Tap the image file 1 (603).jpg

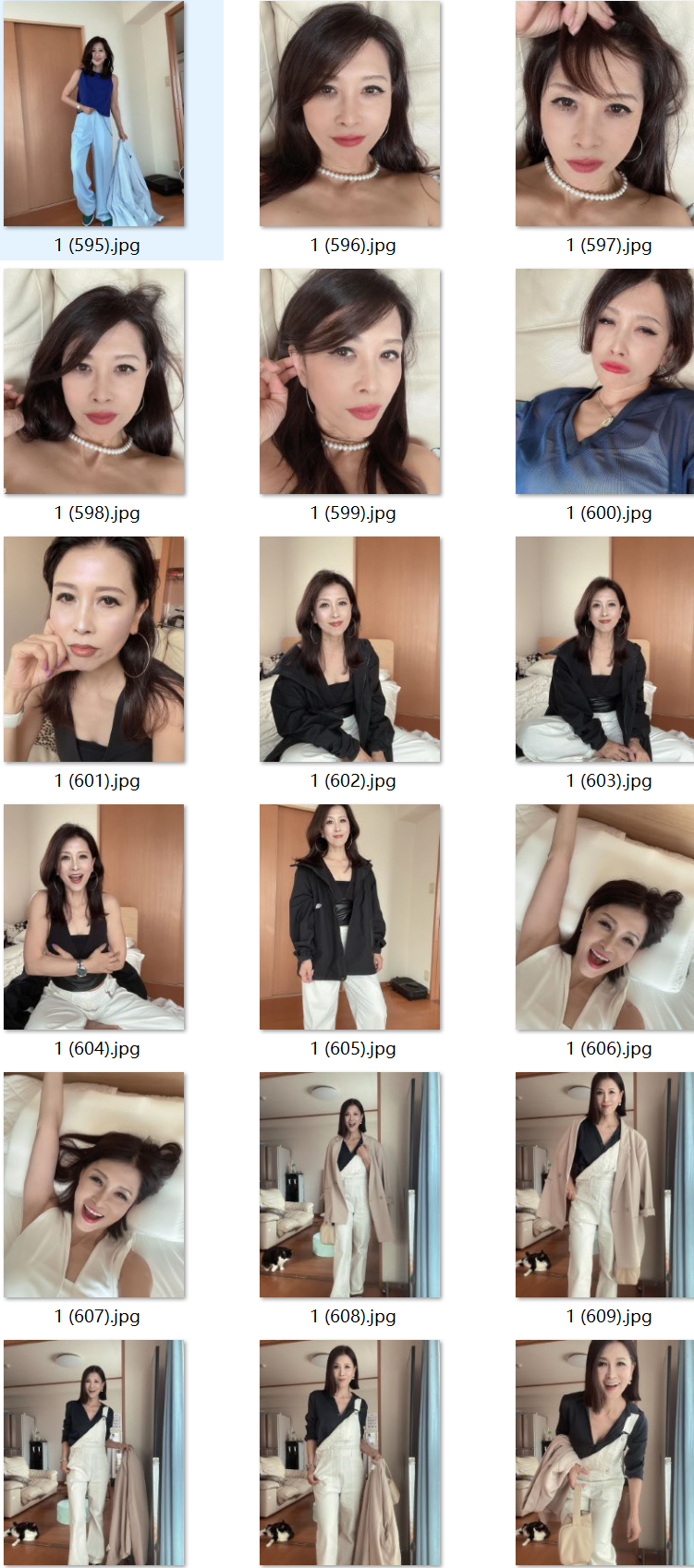(x=605, y=650)
